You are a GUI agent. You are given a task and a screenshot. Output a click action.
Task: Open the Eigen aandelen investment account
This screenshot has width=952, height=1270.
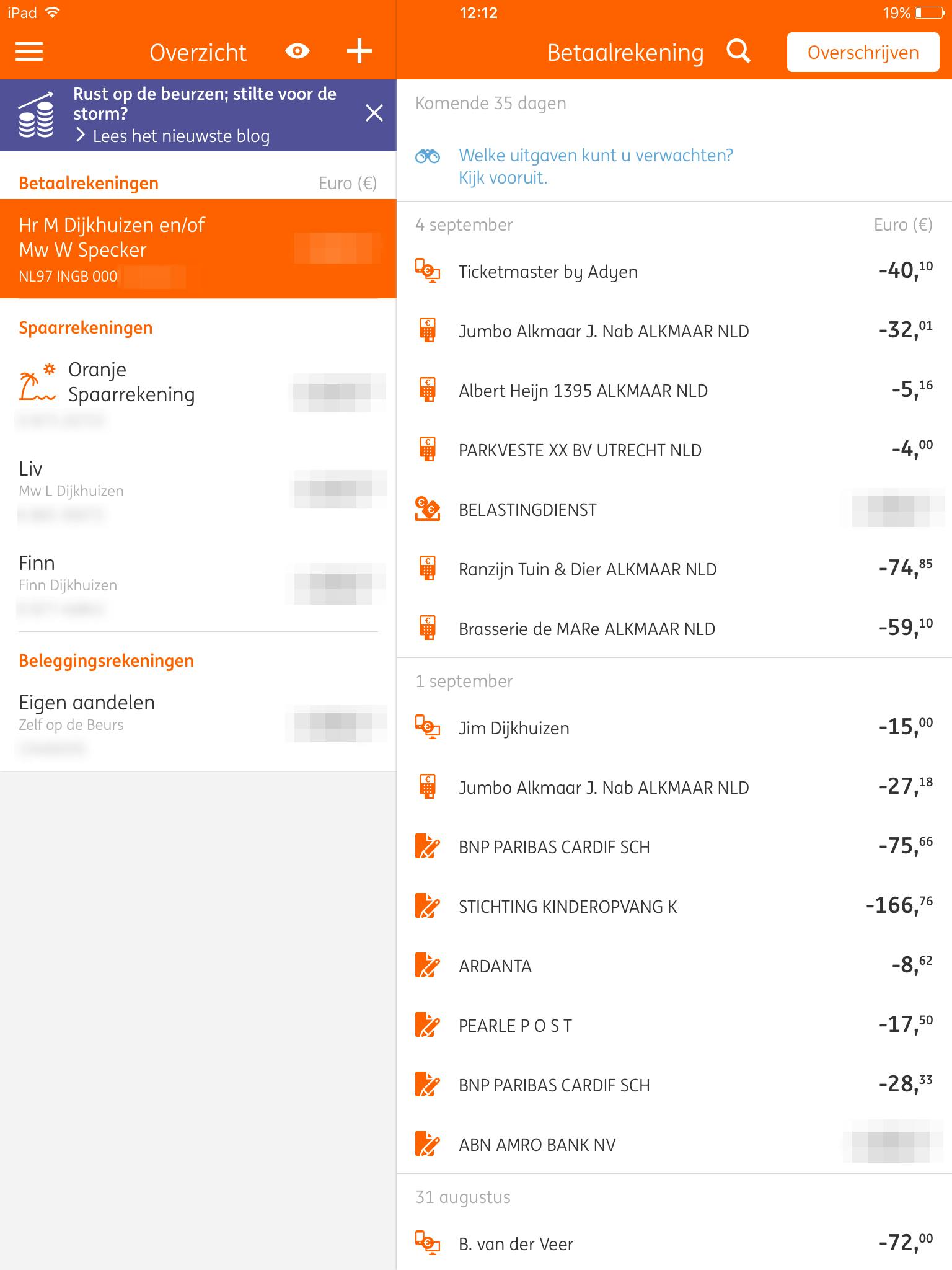[197, 722]
